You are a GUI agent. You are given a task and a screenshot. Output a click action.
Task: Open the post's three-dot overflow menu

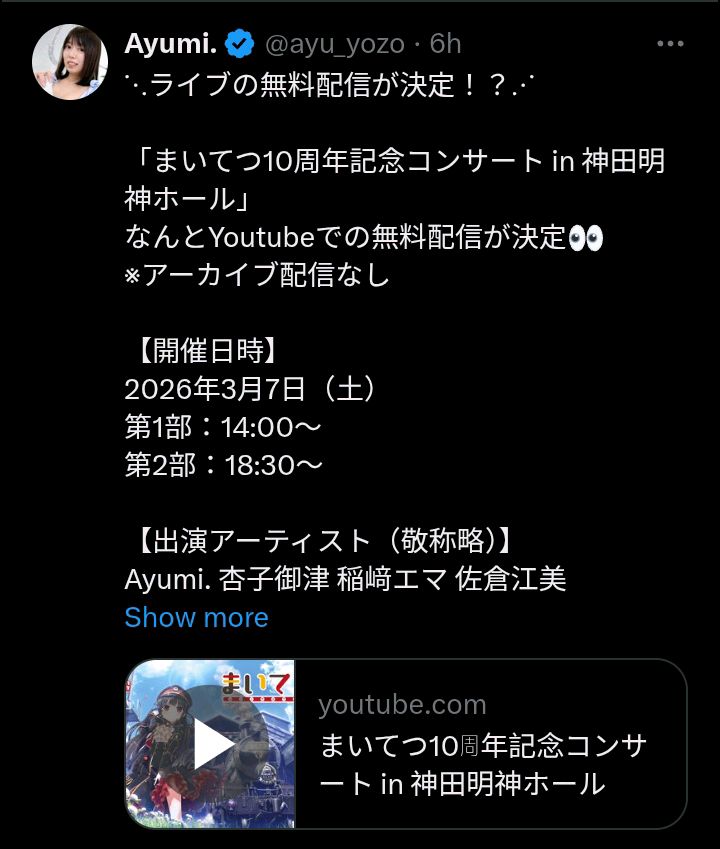[x=670, y=43]
